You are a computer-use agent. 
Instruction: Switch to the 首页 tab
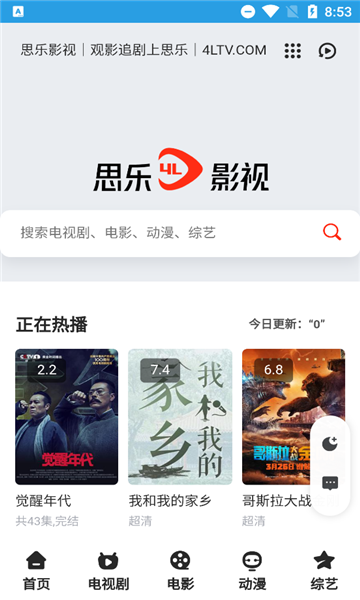click(36, 571)
